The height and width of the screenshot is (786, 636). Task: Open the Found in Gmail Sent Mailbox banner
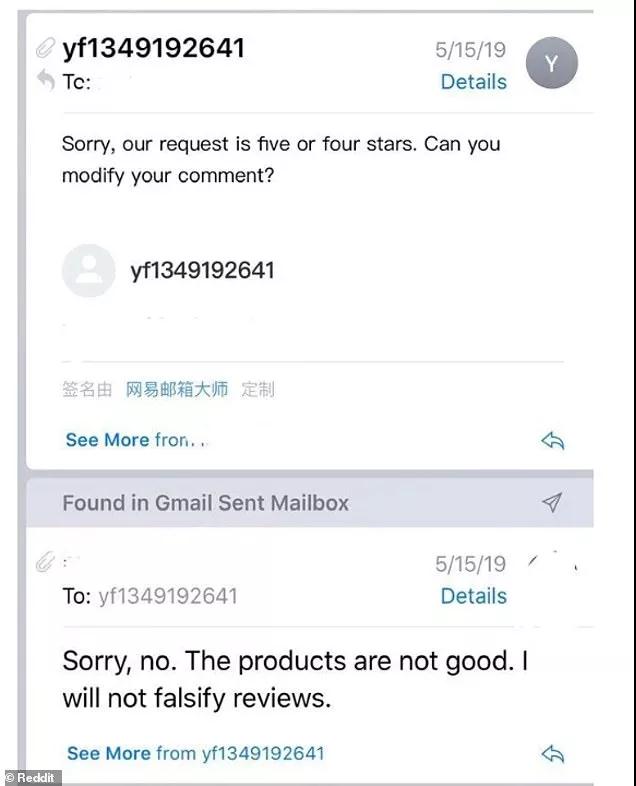coord(205,503)
